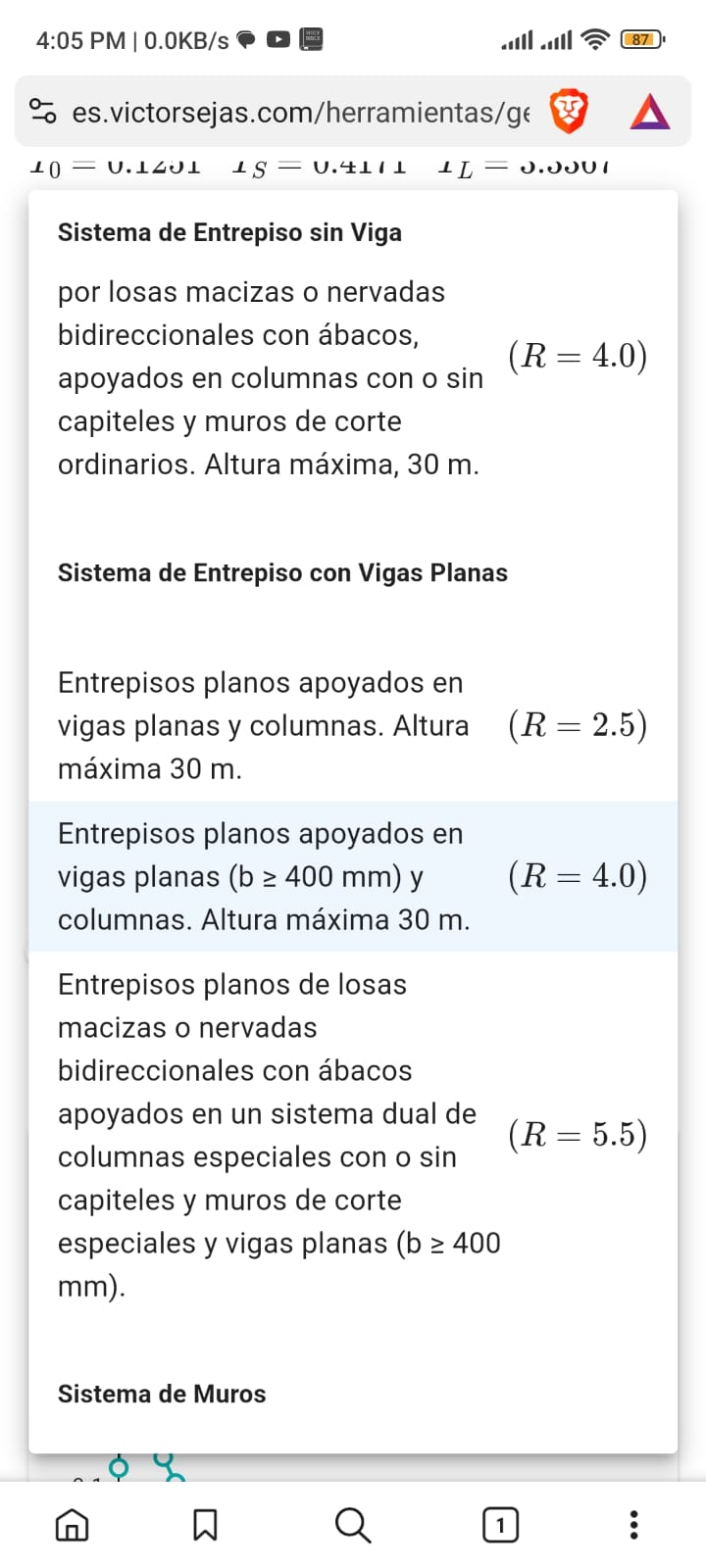Open the three-dot browser menu

click(x=633, y=1525)
